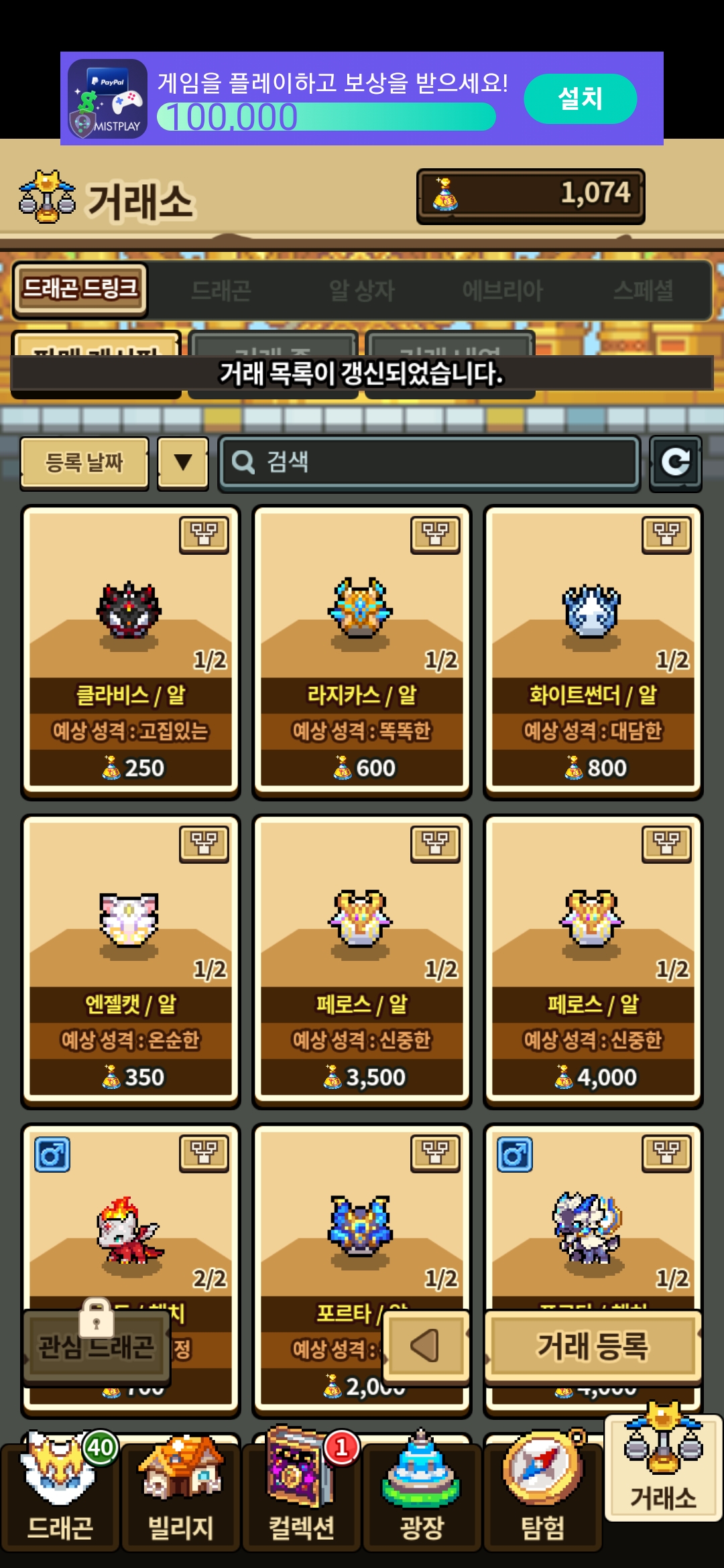724x1568 pixels.
Task: Refresh the trade listing
Action: tap(675, 462)
